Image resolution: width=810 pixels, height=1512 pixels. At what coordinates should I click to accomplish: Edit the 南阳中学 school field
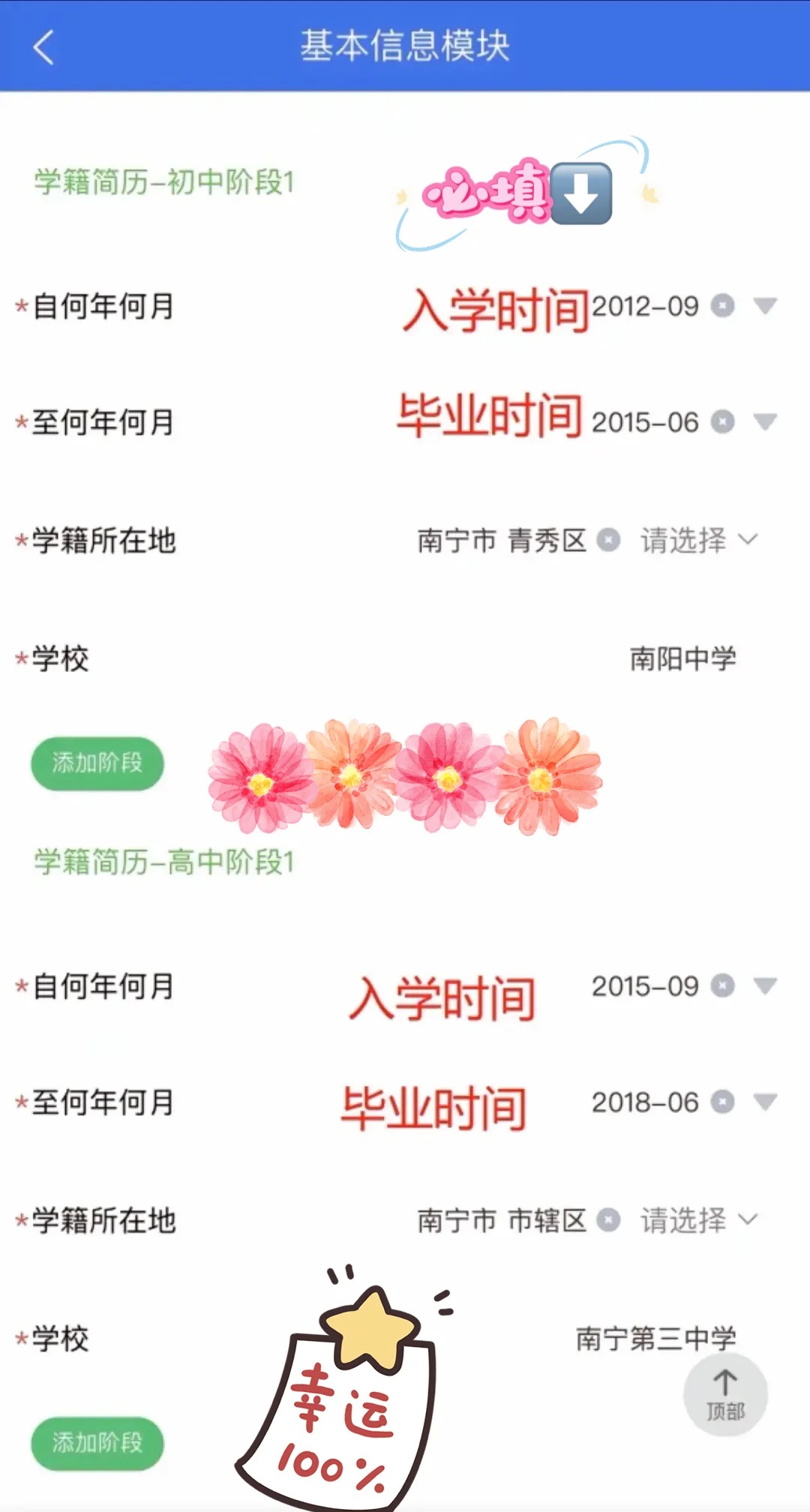coord(682,658)
